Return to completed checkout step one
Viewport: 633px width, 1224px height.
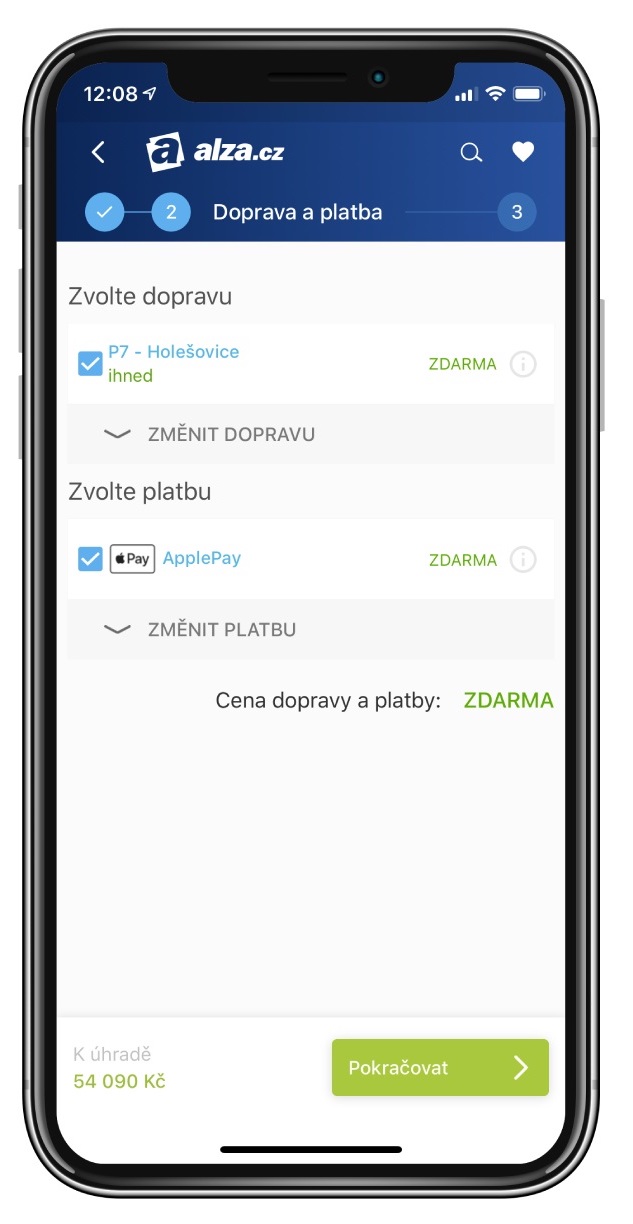tap(104, 212)
